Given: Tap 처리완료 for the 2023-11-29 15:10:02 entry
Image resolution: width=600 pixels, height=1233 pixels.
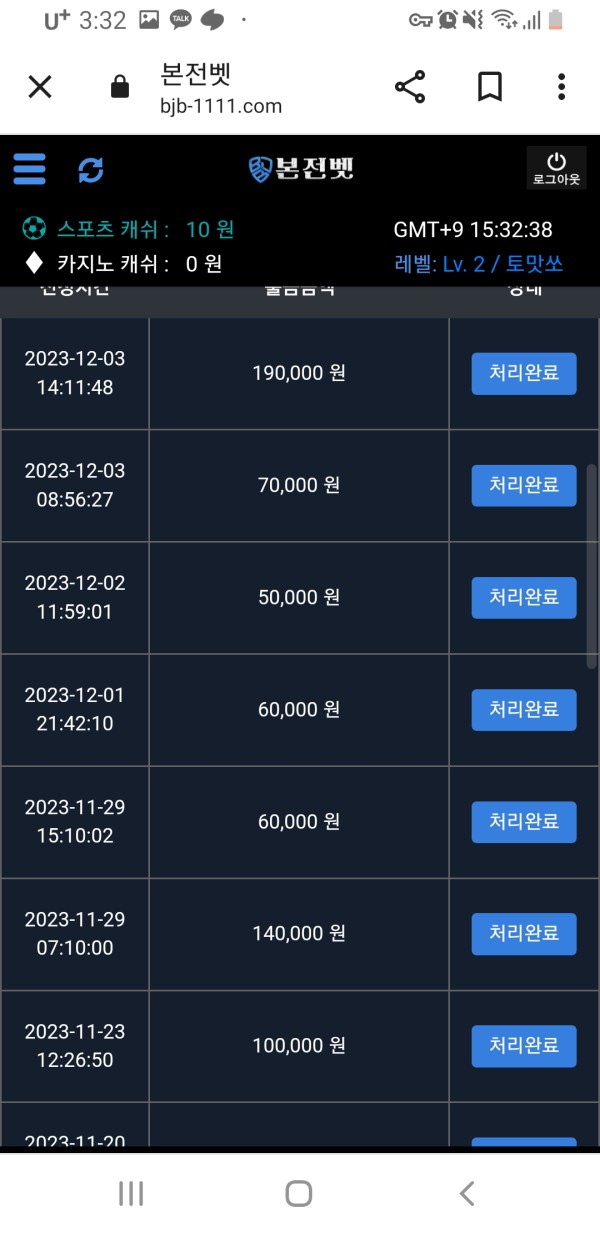Looking at the screenshot, I should pyautogui.click(x=524, y=822).
